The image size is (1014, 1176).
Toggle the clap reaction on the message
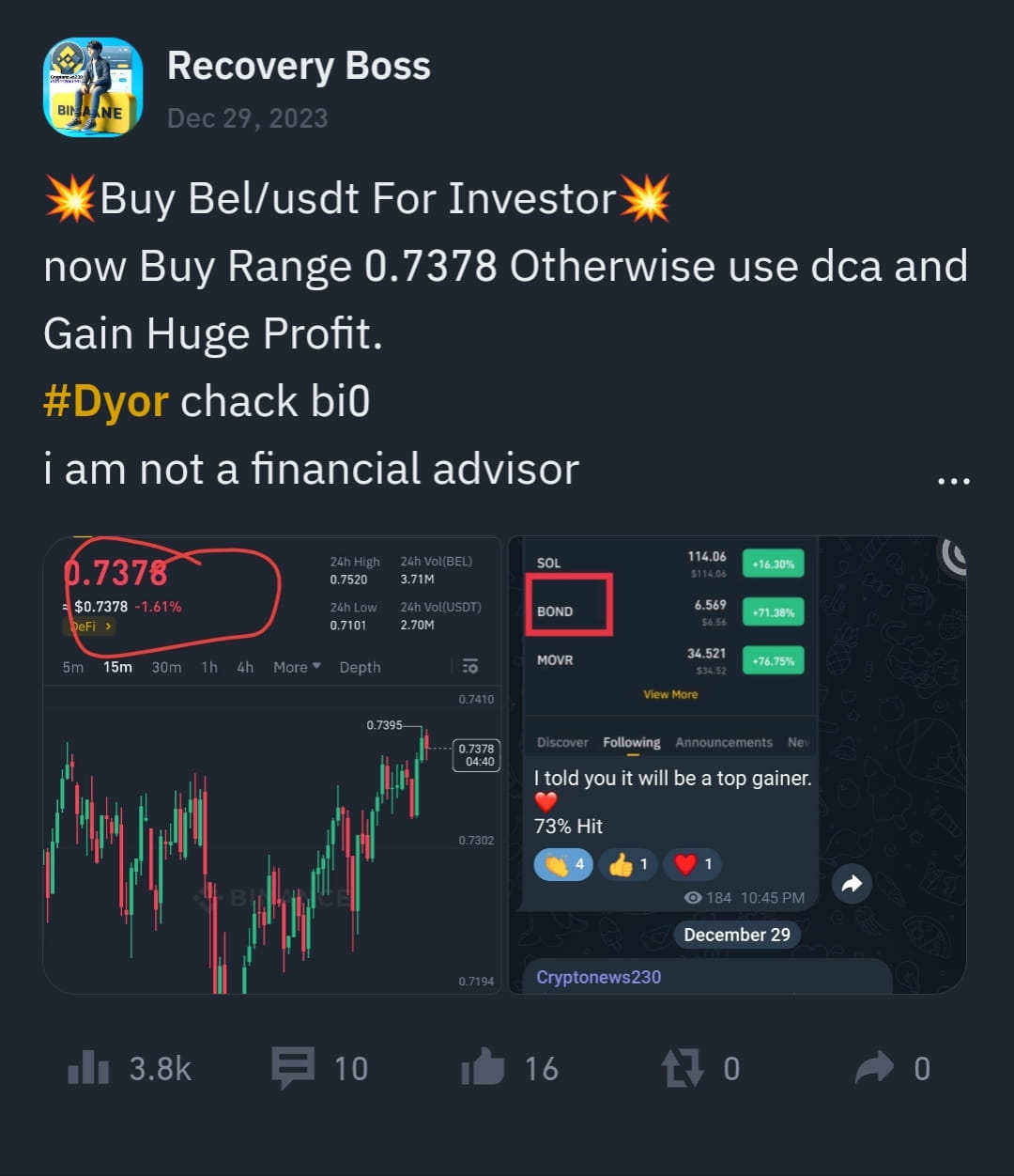click(561, 864)
